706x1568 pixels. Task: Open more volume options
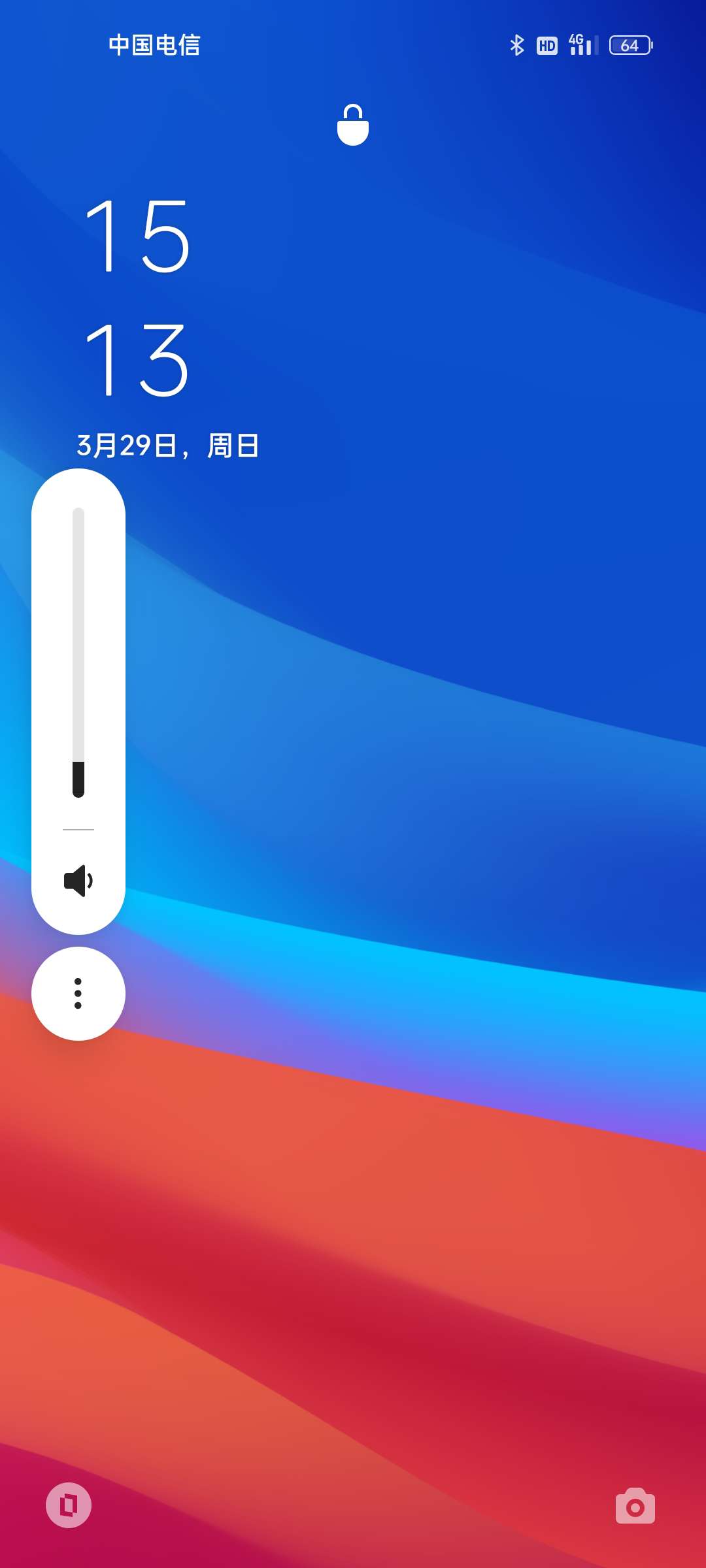[x=78, y=994]
